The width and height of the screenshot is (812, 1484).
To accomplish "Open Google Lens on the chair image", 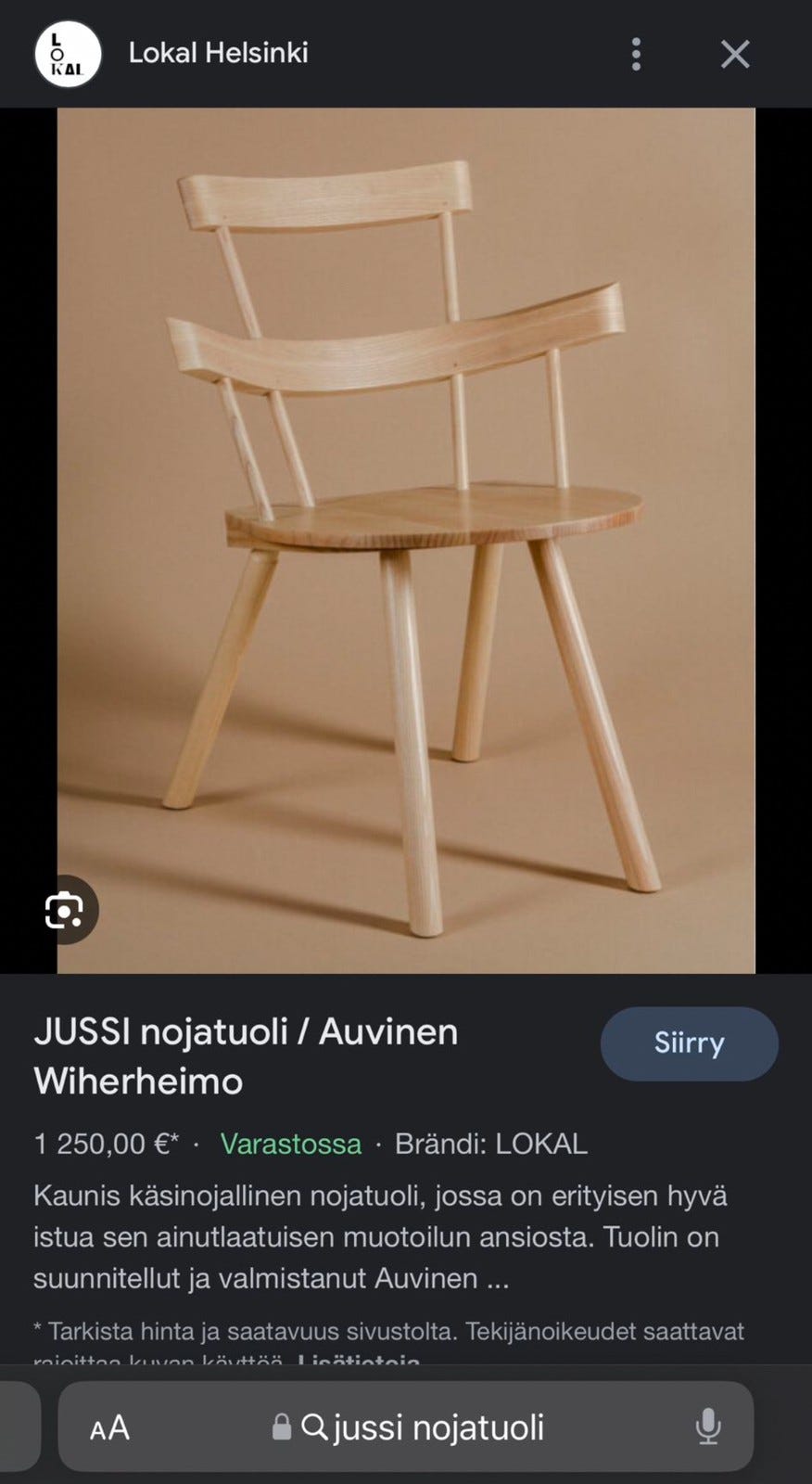I will pos(65,910).
